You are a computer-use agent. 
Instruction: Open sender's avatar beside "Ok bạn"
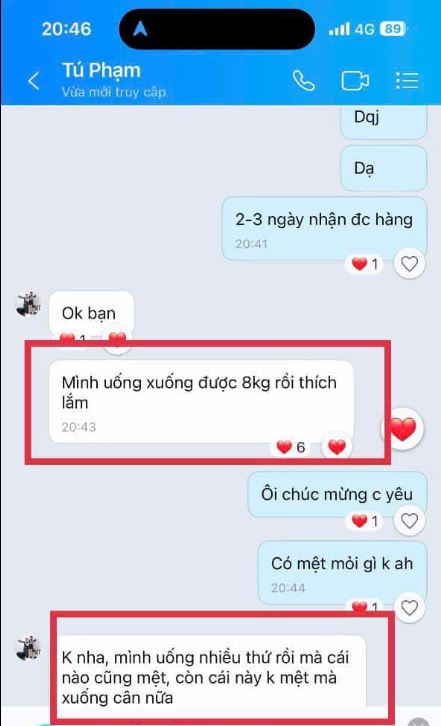click(x=29, y=304)
